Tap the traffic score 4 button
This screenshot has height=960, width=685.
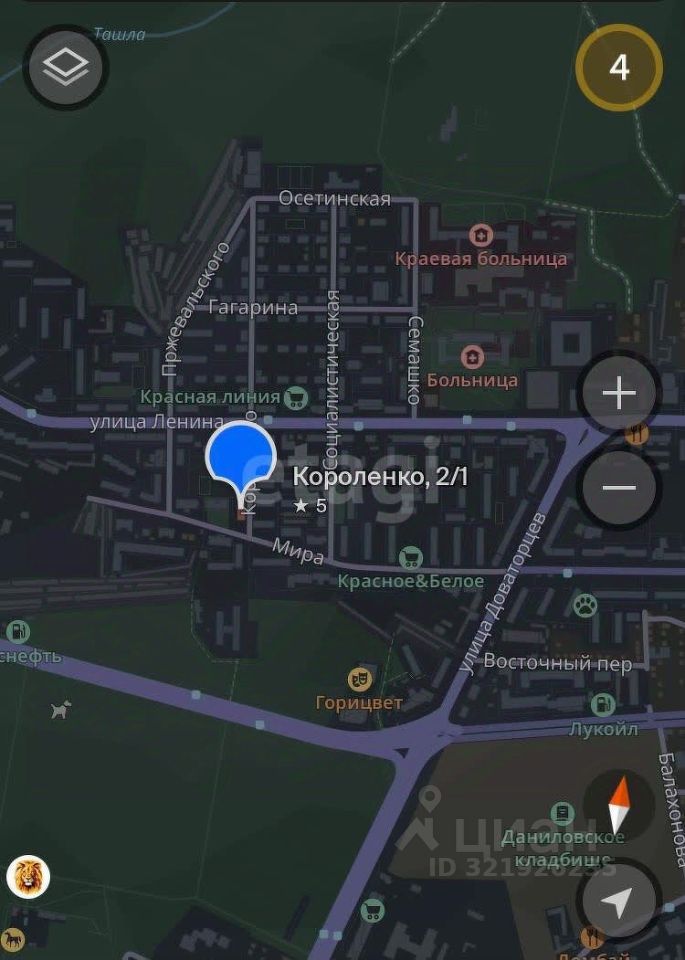click(x=619, y=67)
